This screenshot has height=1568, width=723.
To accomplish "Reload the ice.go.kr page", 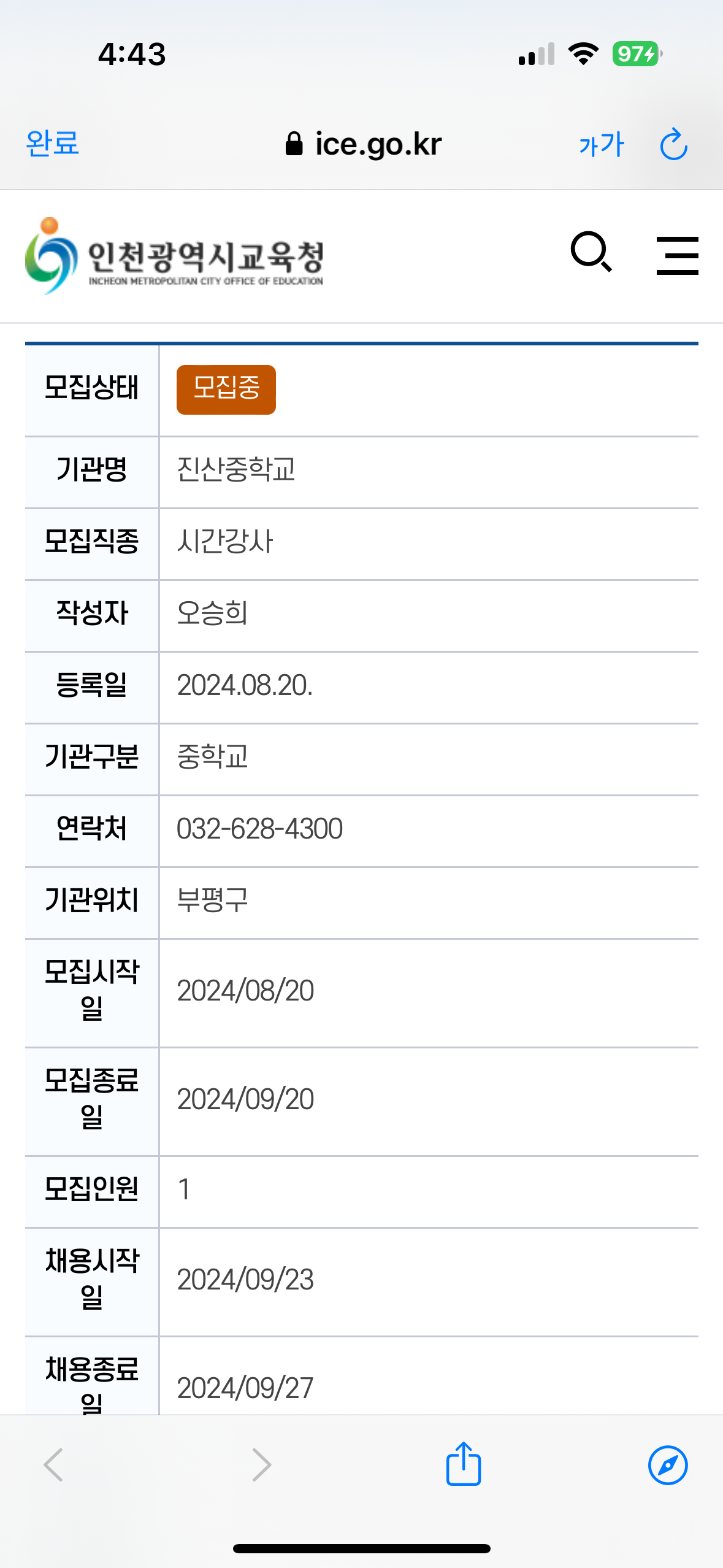I will point(673,144).
